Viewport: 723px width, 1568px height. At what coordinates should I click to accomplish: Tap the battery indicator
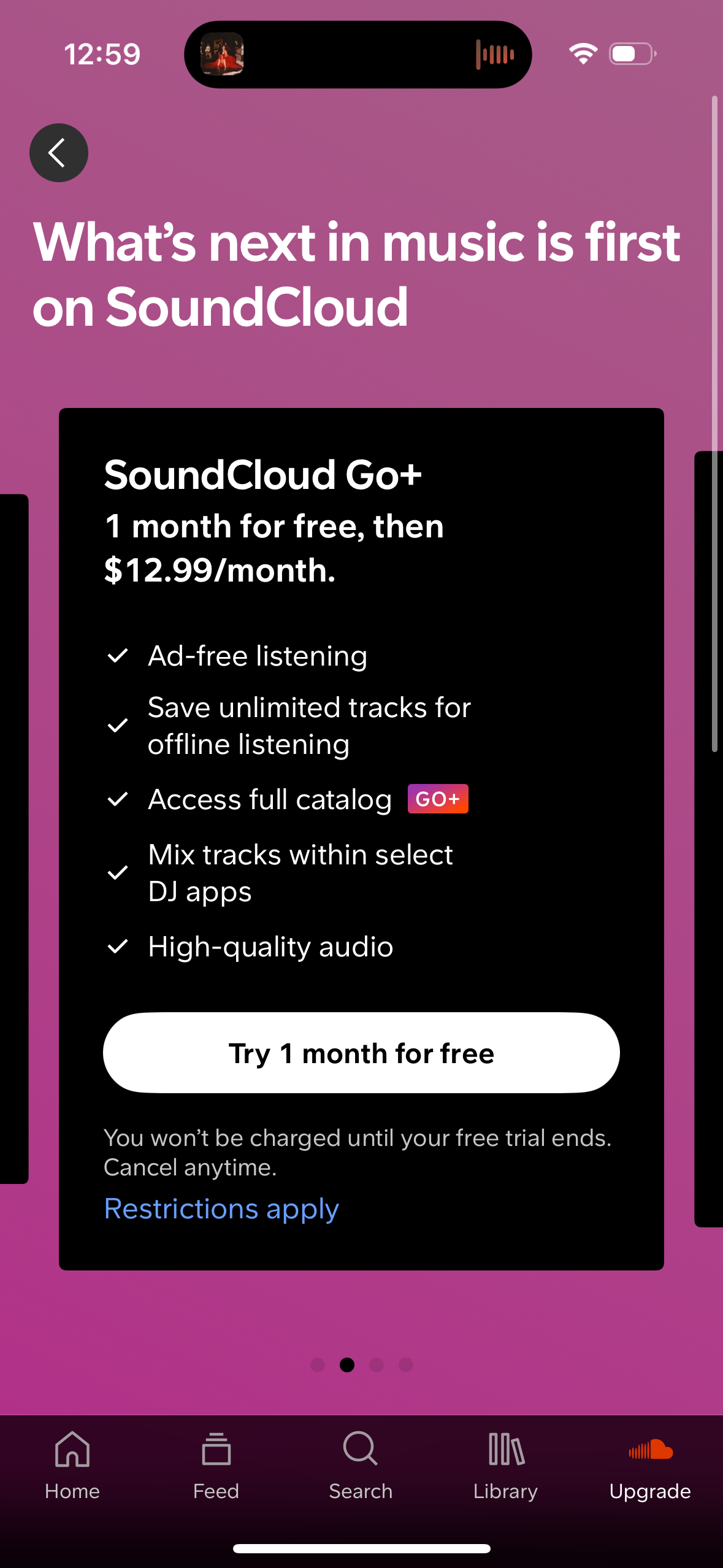pos(630,54)
